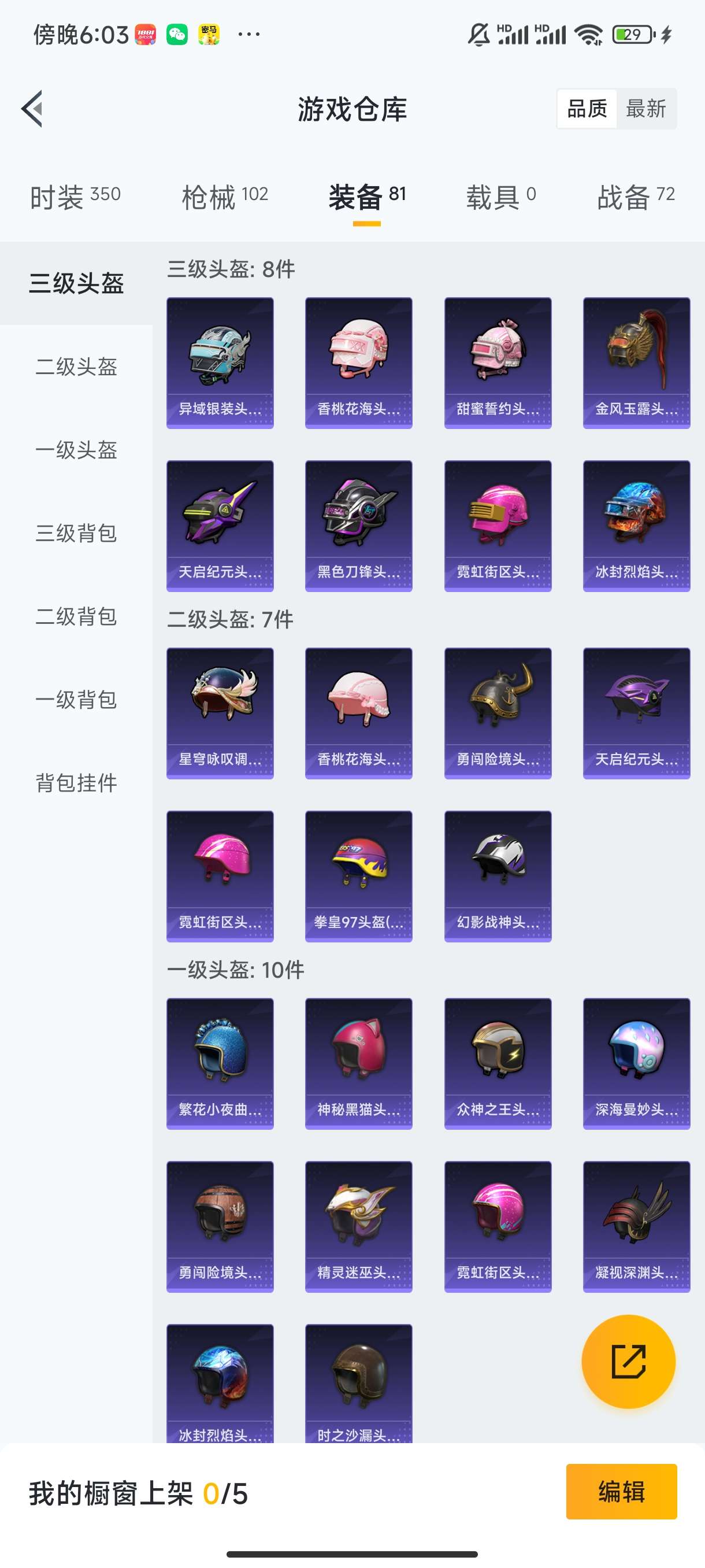Tap the 编辑 button for 我的橱窗
The height and width of the screenshot is (1568, 705).
coord(621,1491)
